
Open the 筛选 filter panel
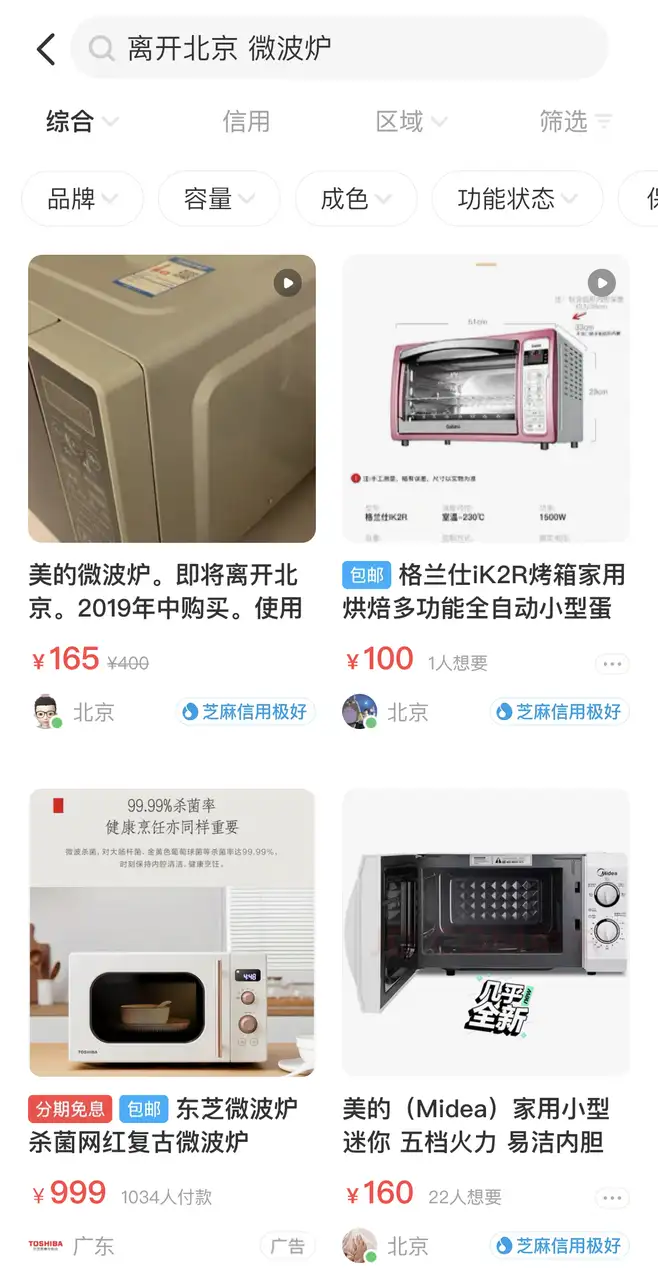click(575, 122)
